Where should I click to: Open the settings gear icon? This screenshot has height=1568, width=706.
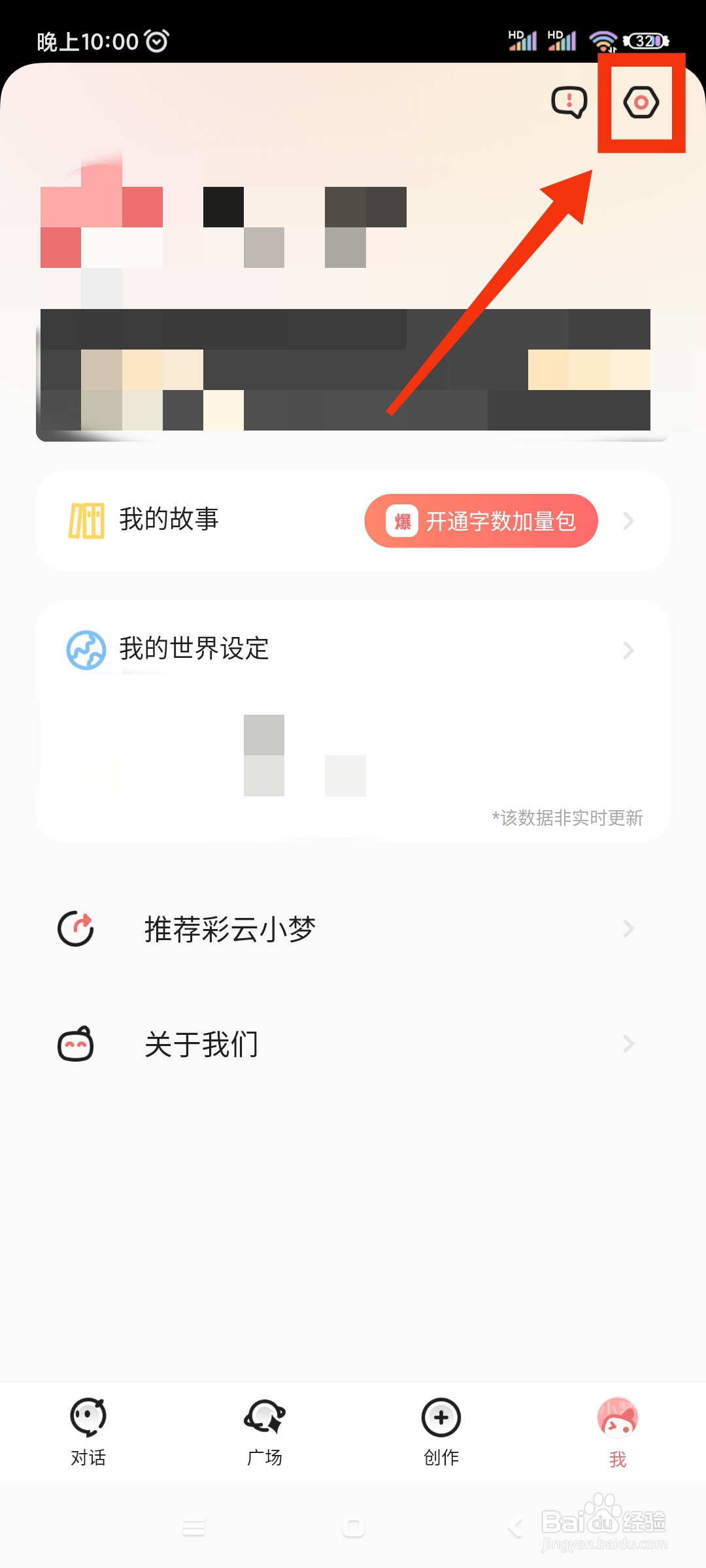click(641, 103)
